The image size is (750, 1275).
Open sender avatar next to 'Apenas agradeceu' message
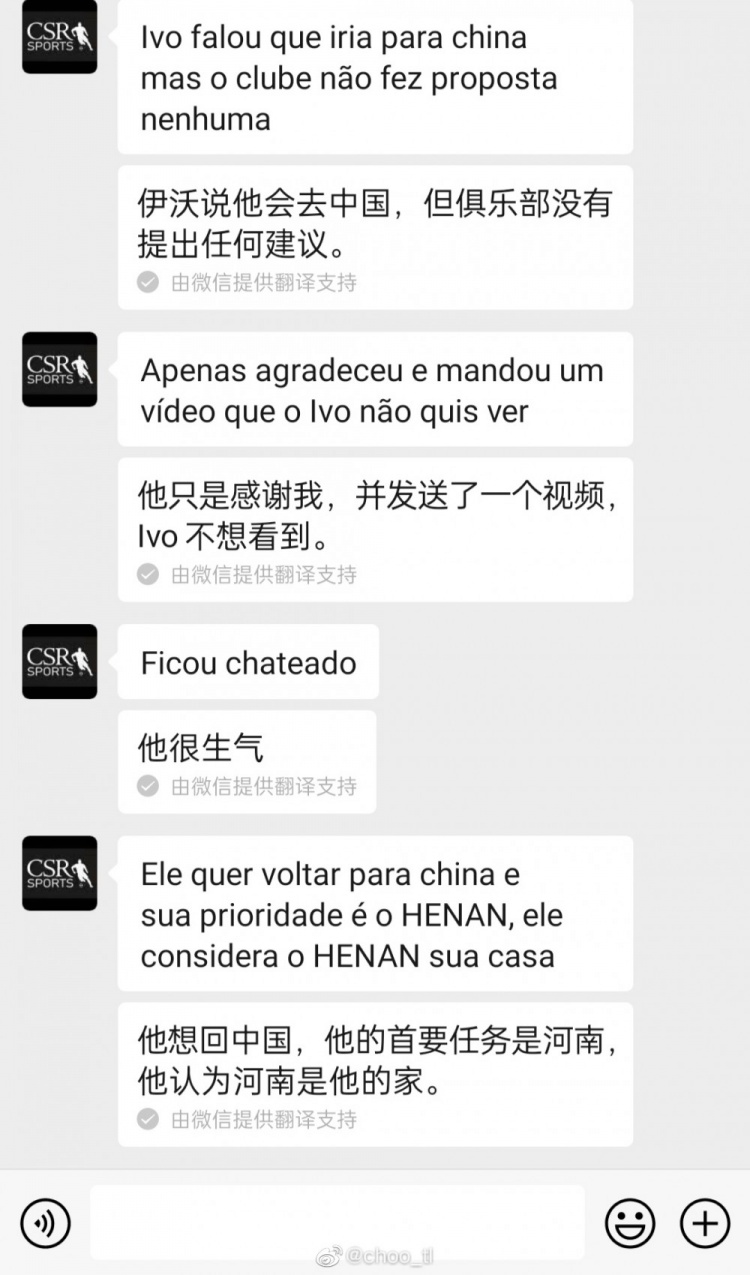(60, 369)
